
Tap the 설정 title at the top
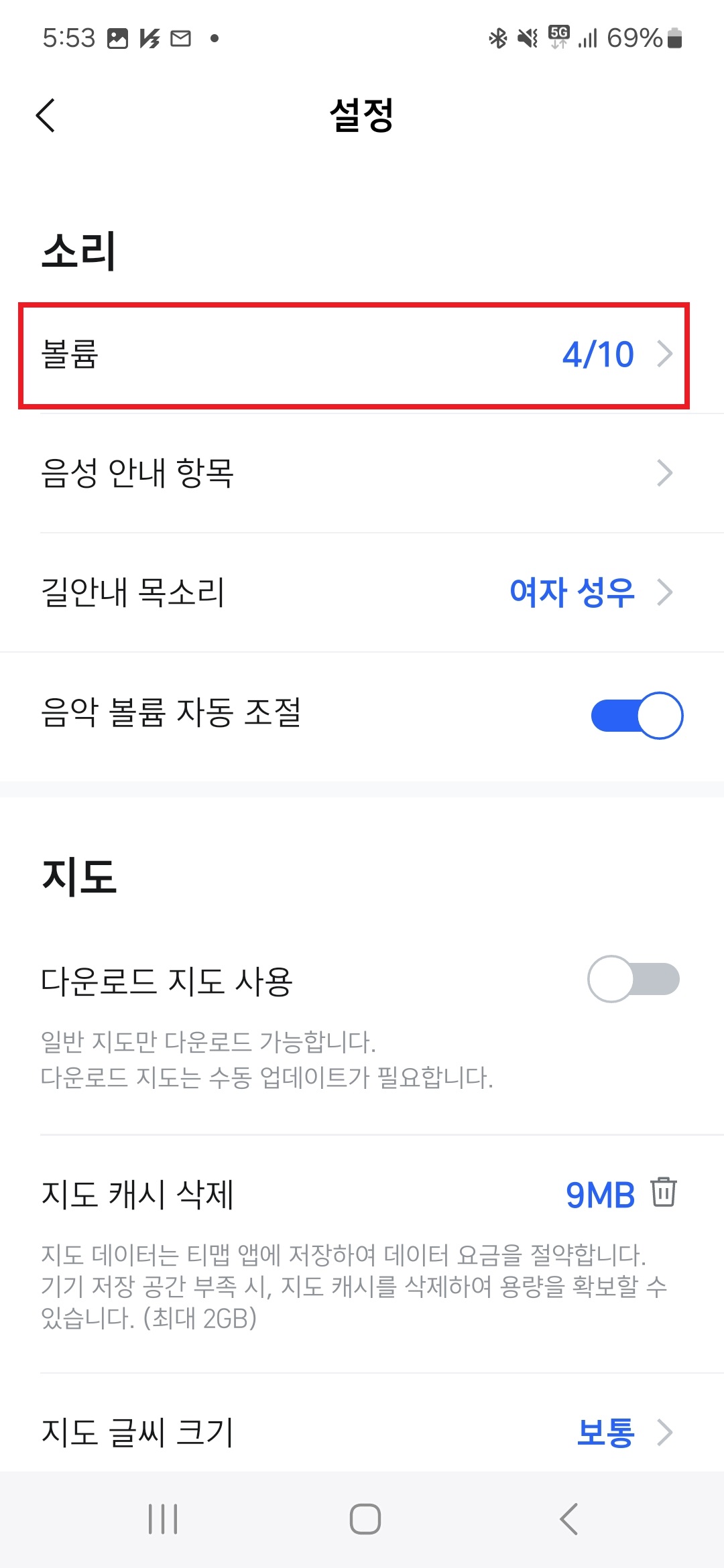click(362, 115)
